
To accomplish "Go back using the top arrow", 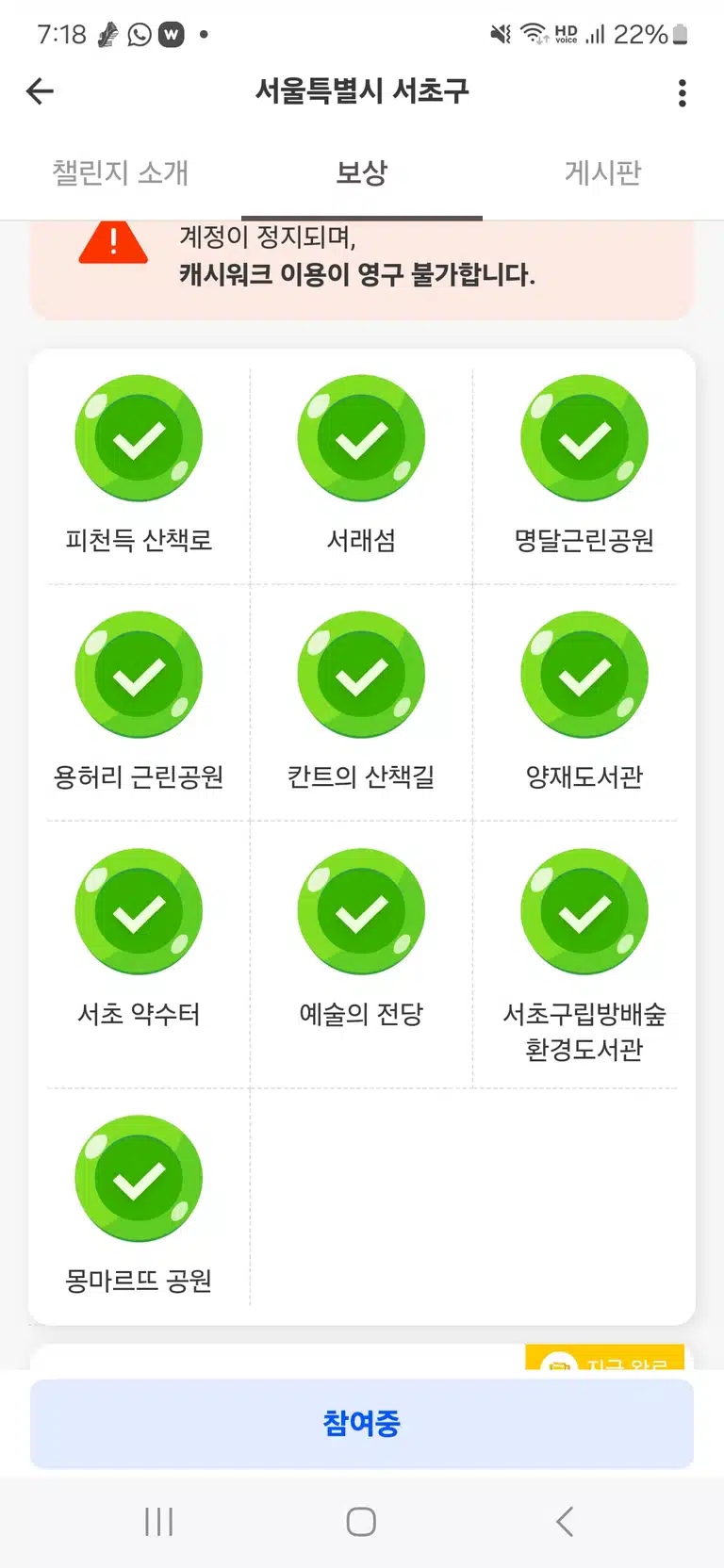I will point(40,91).
